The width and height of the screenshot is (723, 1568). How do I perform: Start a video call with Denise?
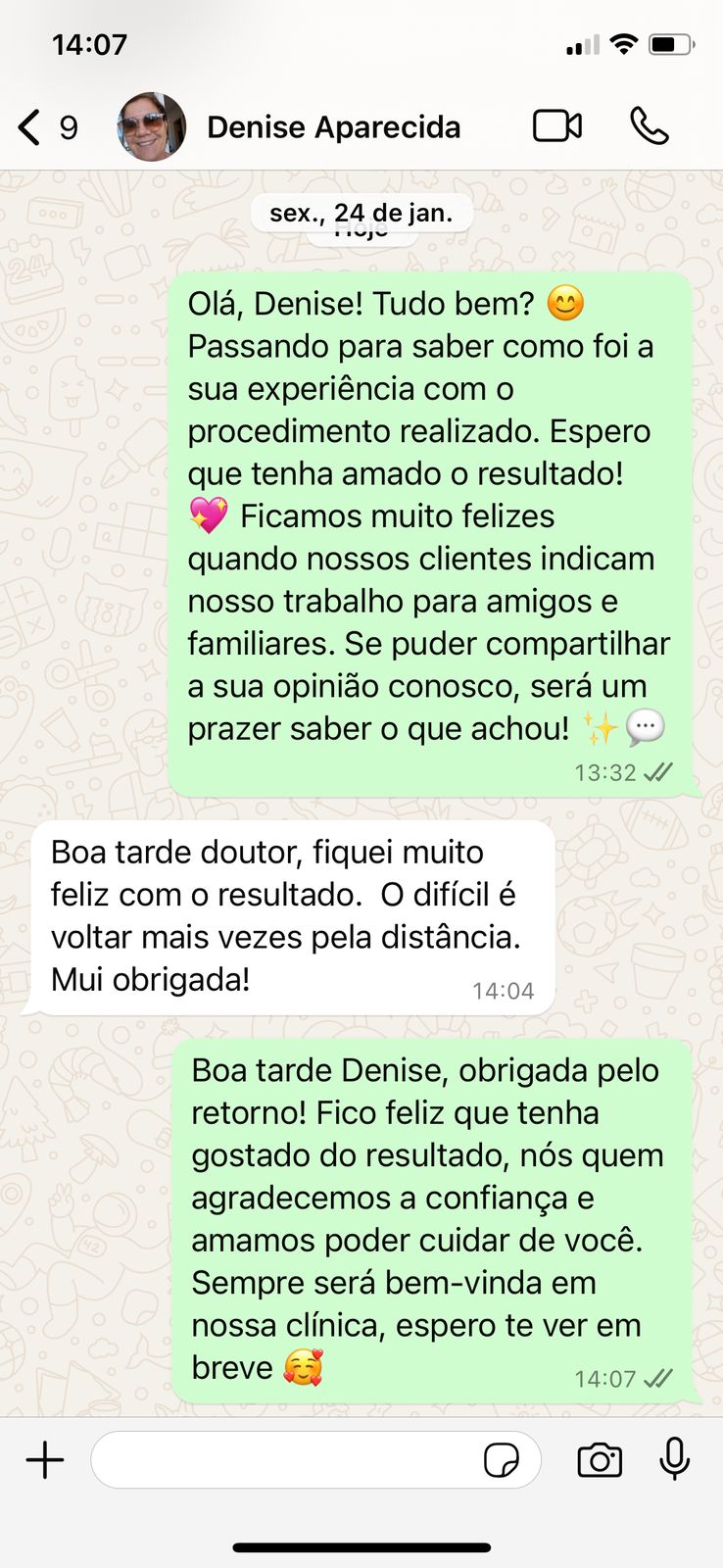coord(556,126)
